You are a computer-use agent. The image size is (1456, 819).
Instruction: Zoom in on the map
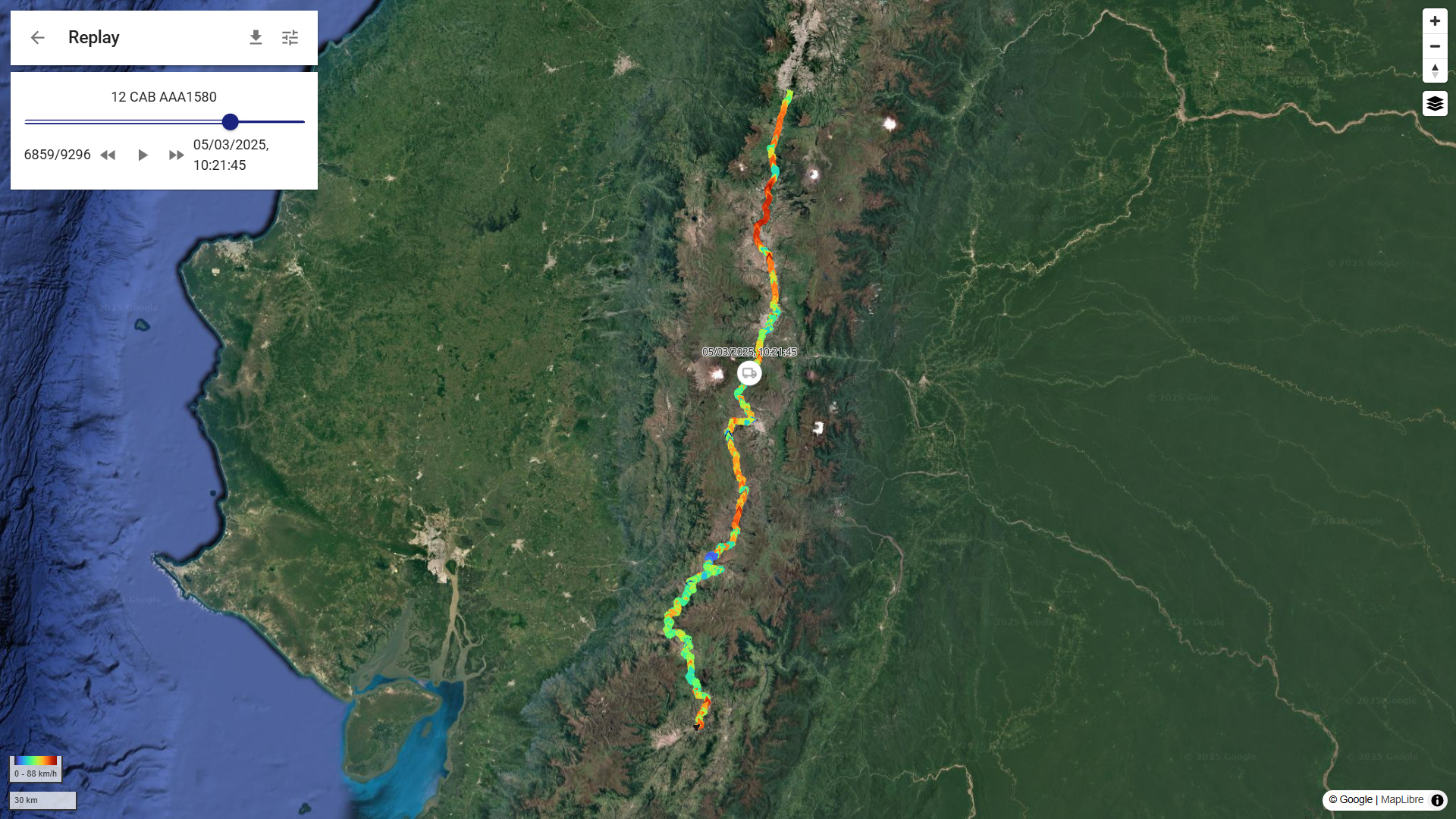pyautogui.click(x=1435, y=21)
